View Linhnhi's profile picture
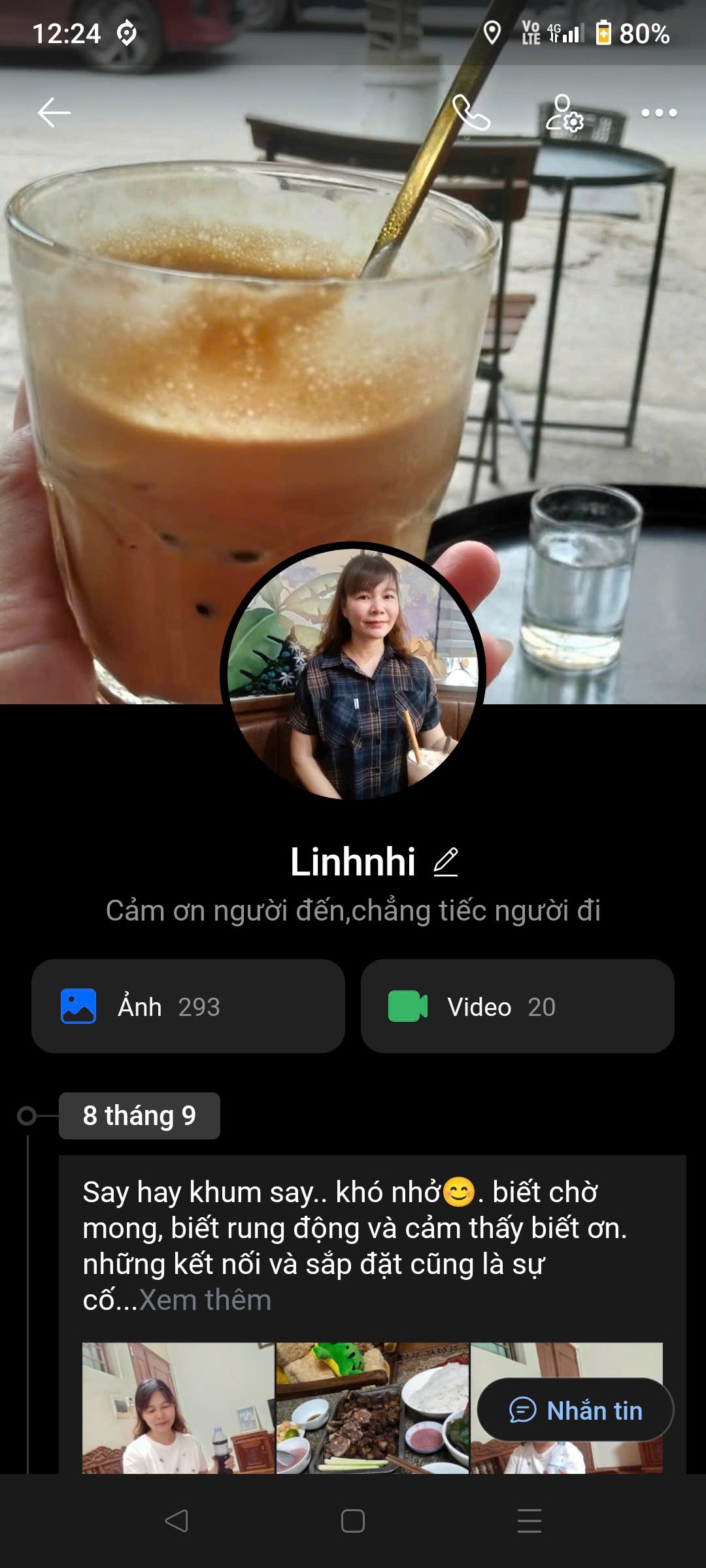 (353, 673)
